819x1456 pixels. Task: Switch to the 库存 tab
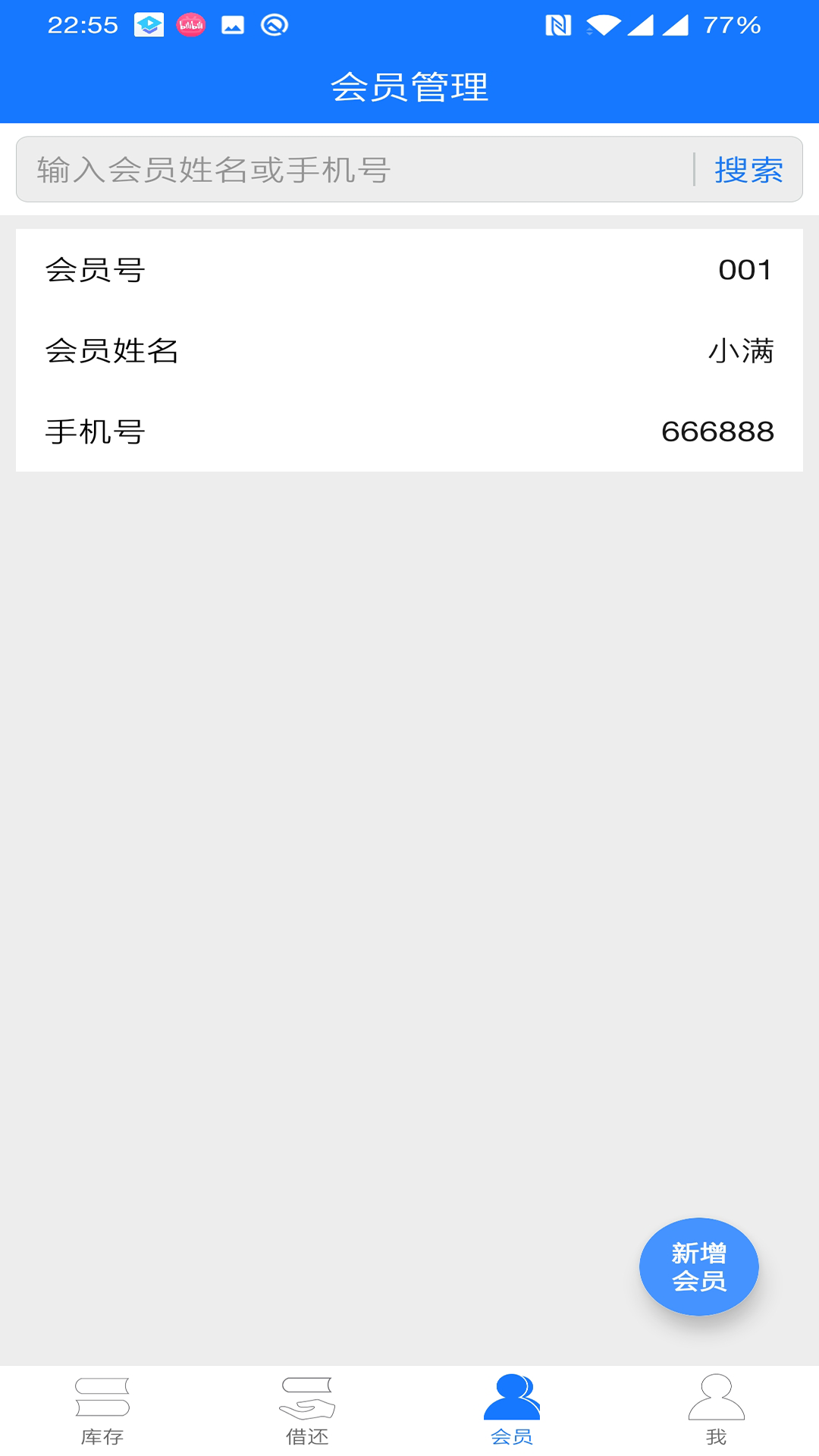pyautogui.click(x=102, y=1418)
